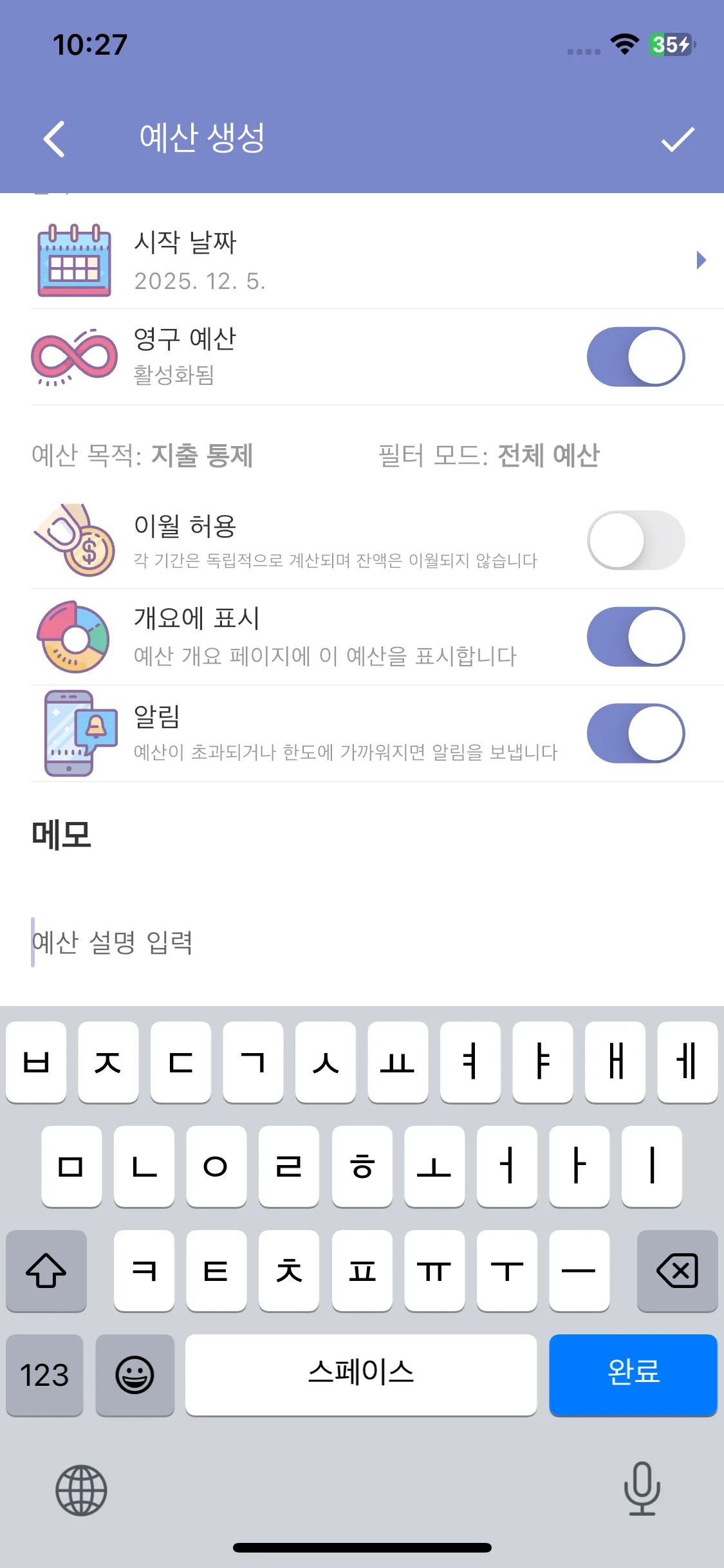Screen dimensions: 724x1568
Task: Open the emoji keyboard
Action: (135, 1376)
